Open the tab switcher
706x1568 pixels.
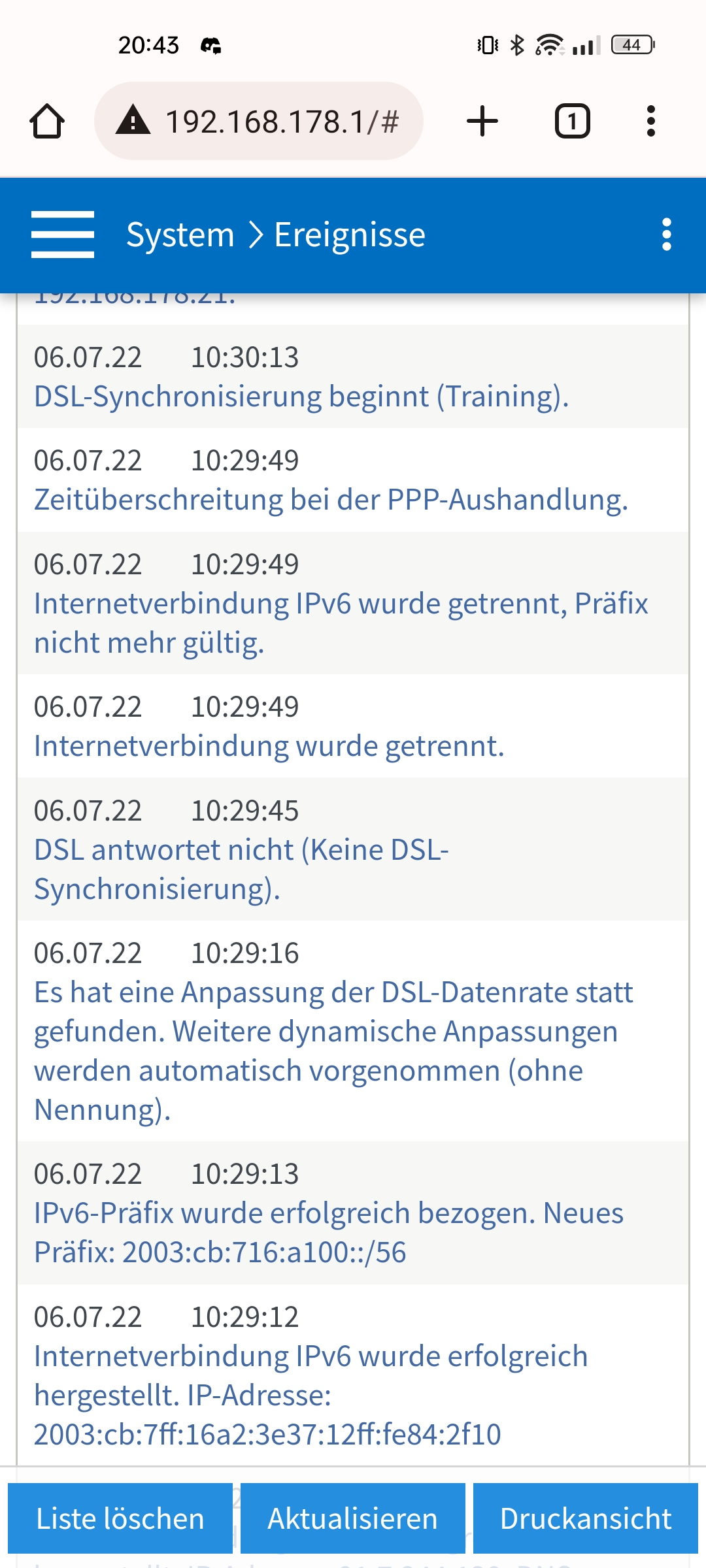coord(572,122)
